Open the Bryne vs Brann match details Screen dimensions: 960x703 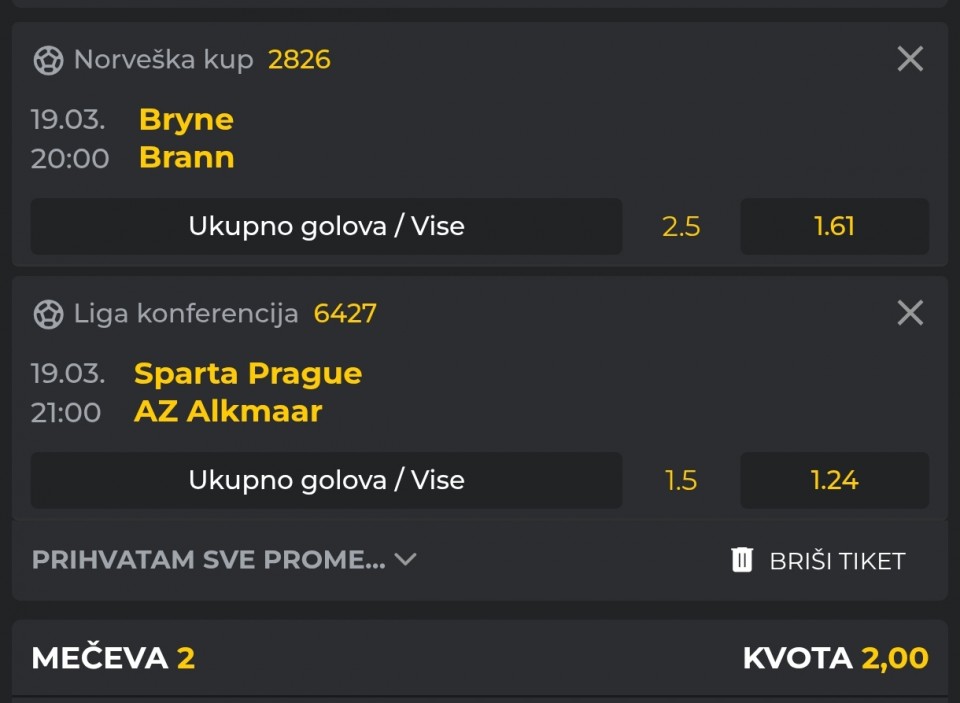point(187,138)
